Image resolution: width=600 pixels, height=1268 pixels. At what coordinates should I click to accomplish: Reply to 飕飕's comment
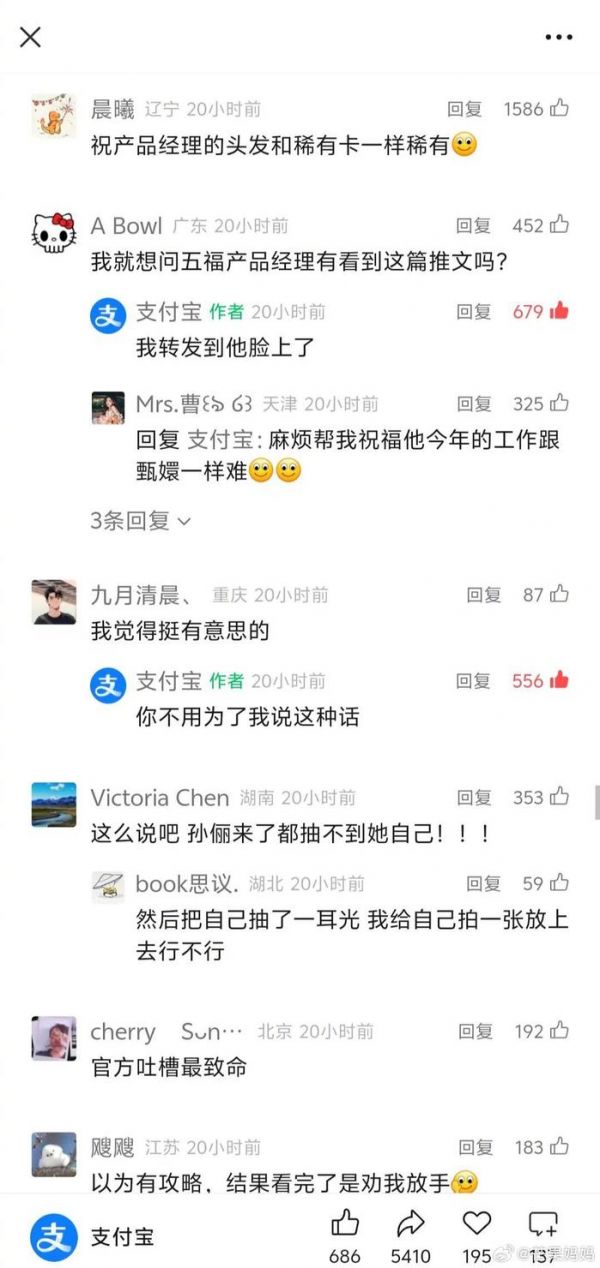475,1147
